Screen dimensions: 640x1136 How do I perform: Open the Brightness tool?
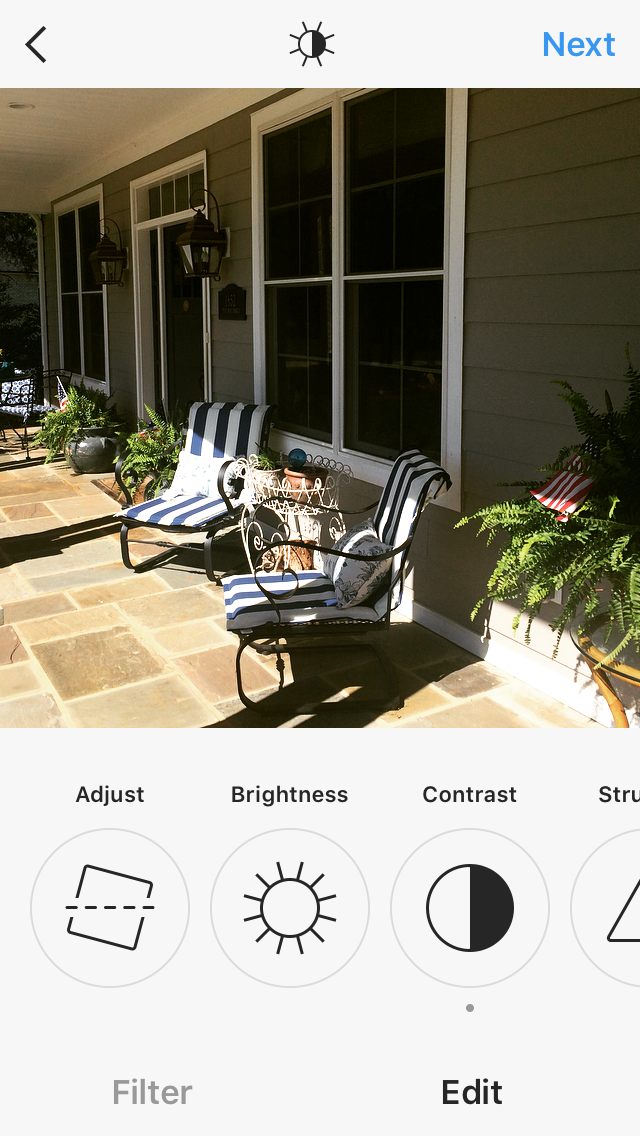tap(290, 907)
